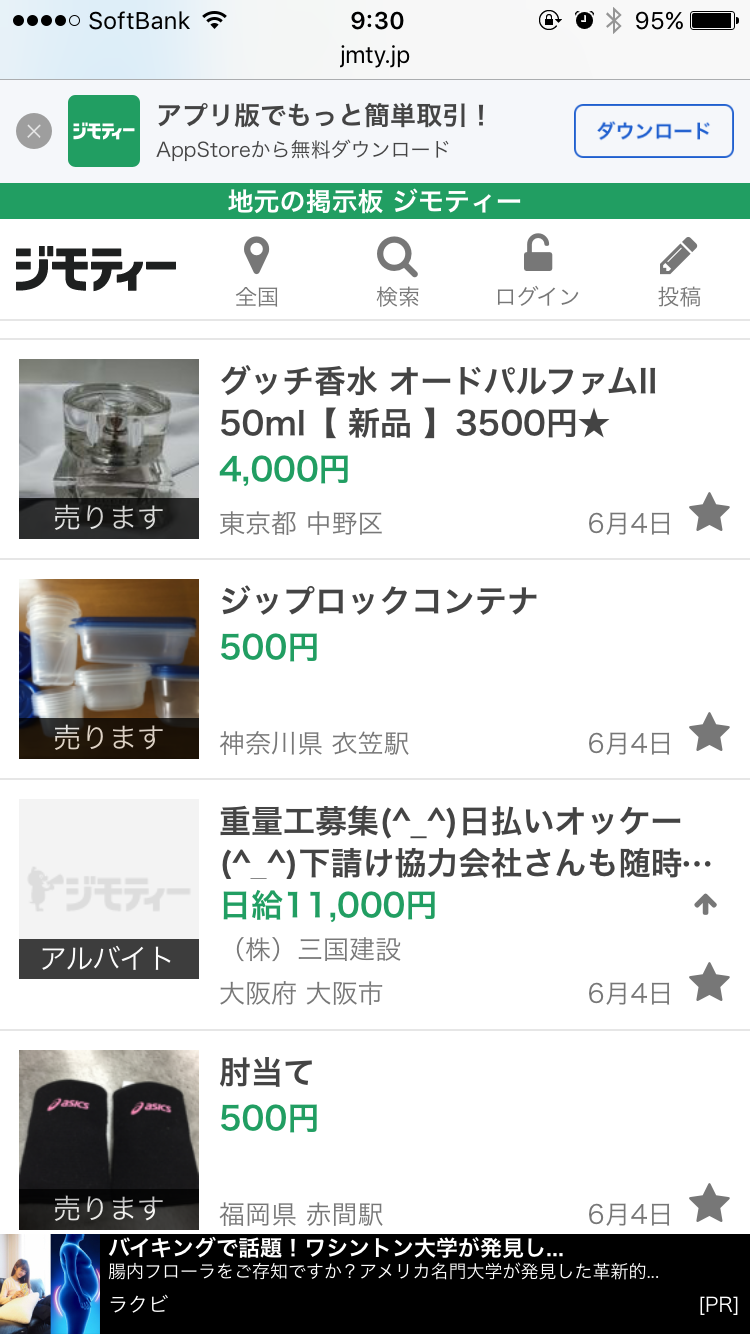Image resolution: width=750 pixels, height=1334 pixels.
Task: Star the ジップロックコンテナ listing
Action: (709, 733)
